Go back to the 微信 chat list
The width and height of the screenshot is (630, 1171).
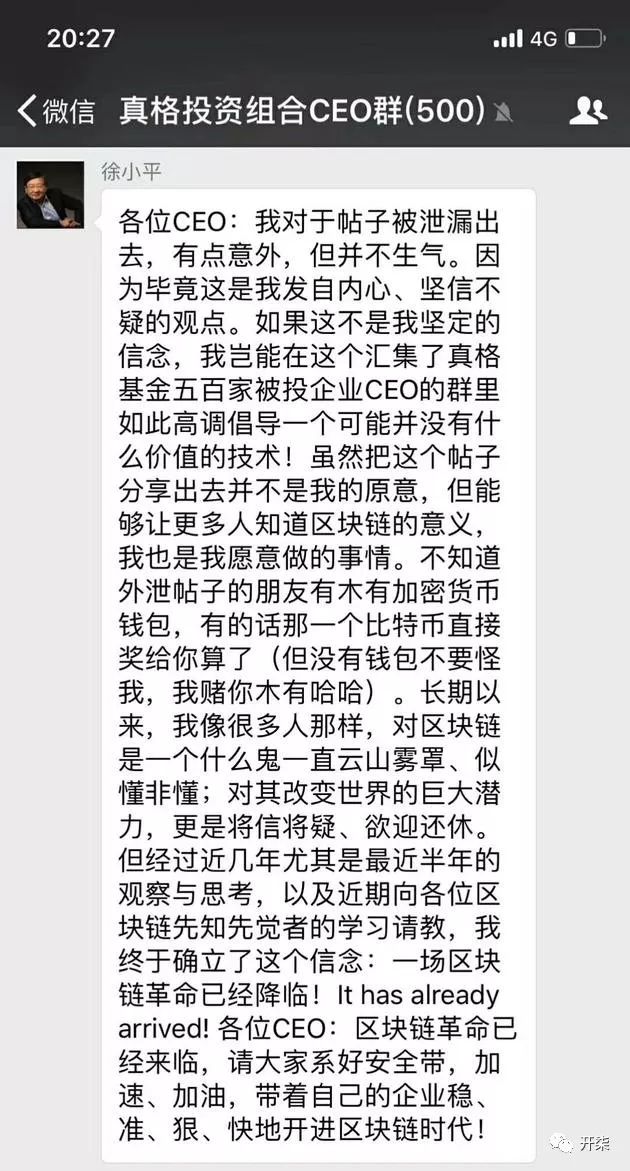pos(55,110)
